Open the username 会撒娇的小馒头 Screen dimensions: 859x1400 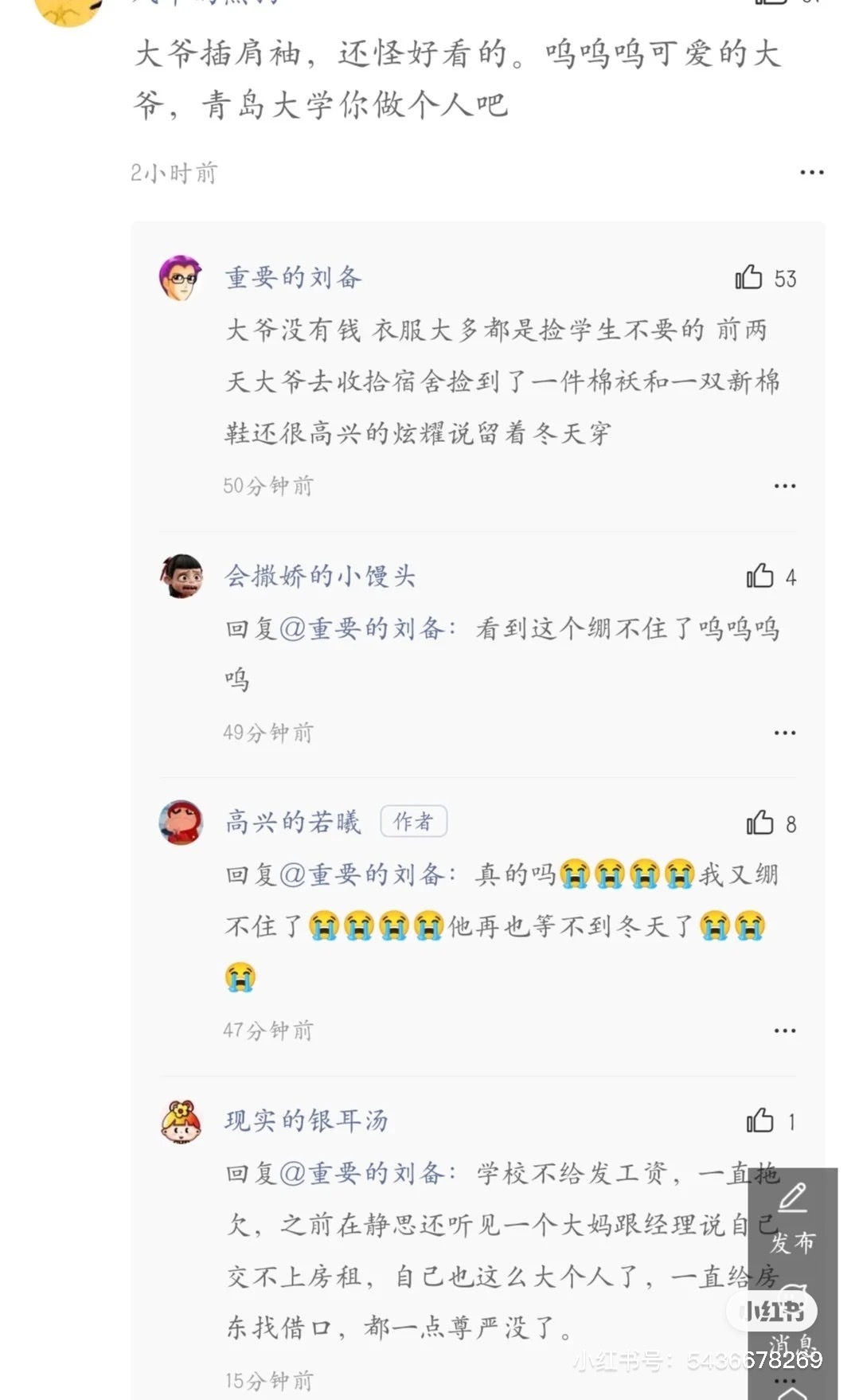click(x=320, y=576)
